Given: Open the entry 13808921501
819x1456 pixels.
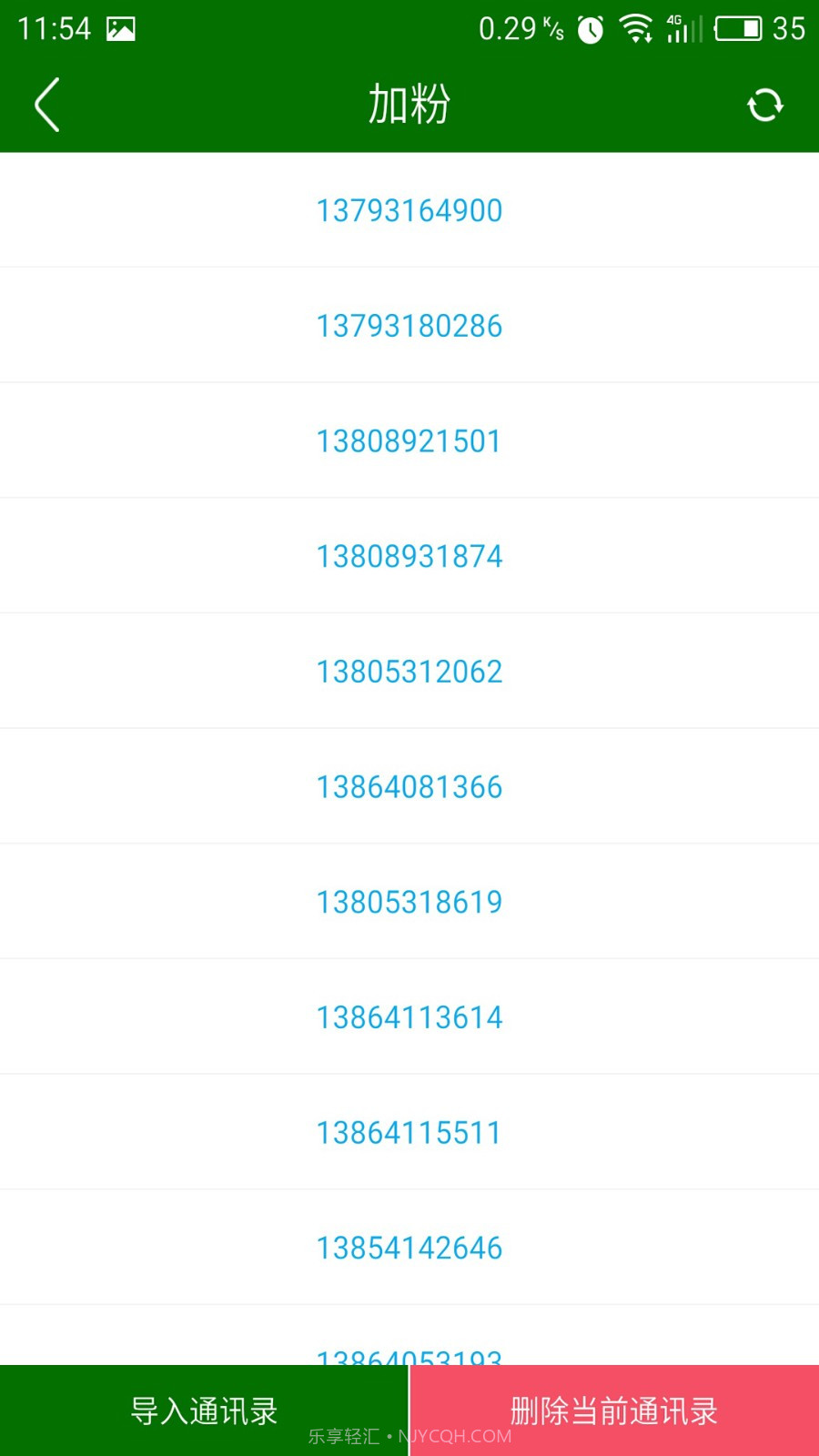Looking at the screenshot, I should point(409,441).
